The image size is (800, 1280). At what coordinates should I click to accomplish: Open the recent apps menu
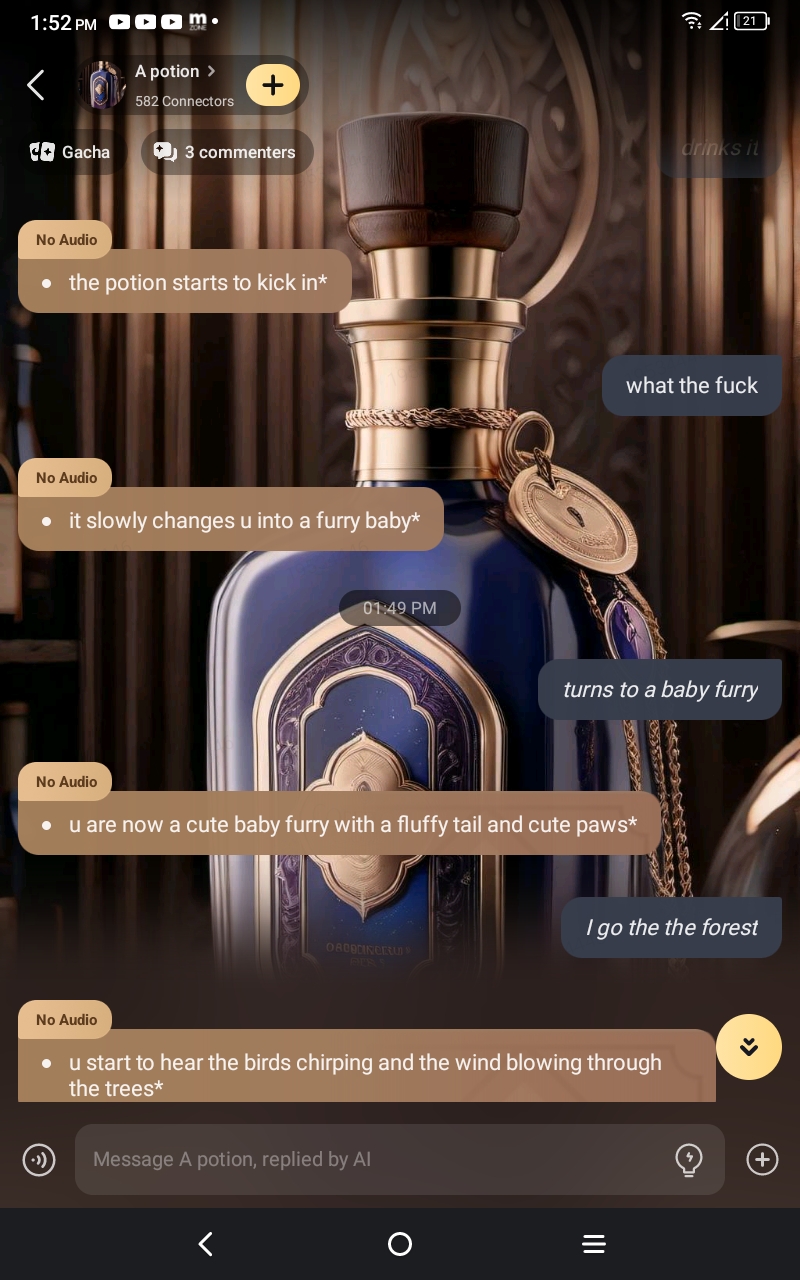[594, 1244]
